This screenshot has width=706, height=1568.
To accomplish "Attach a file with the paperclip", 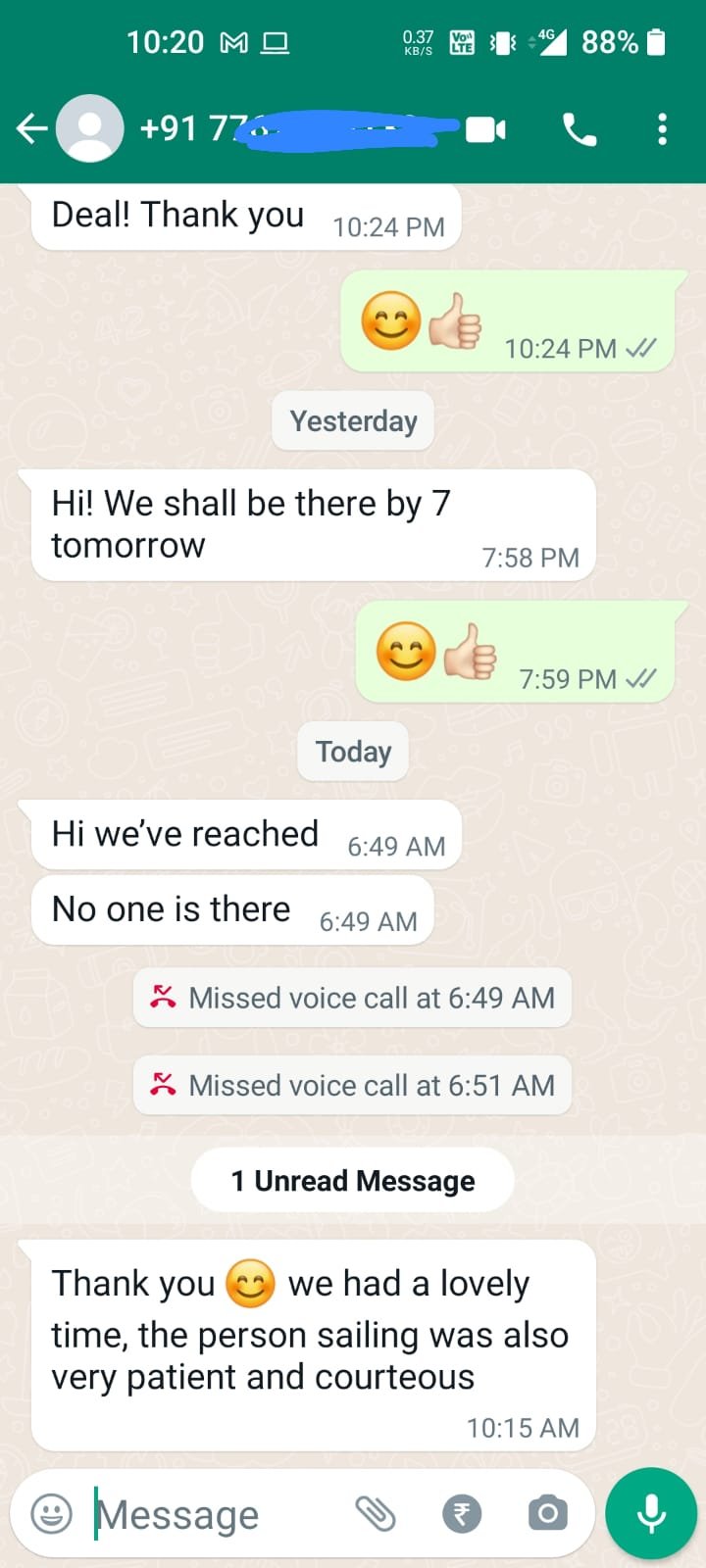I will (375, 1514).
